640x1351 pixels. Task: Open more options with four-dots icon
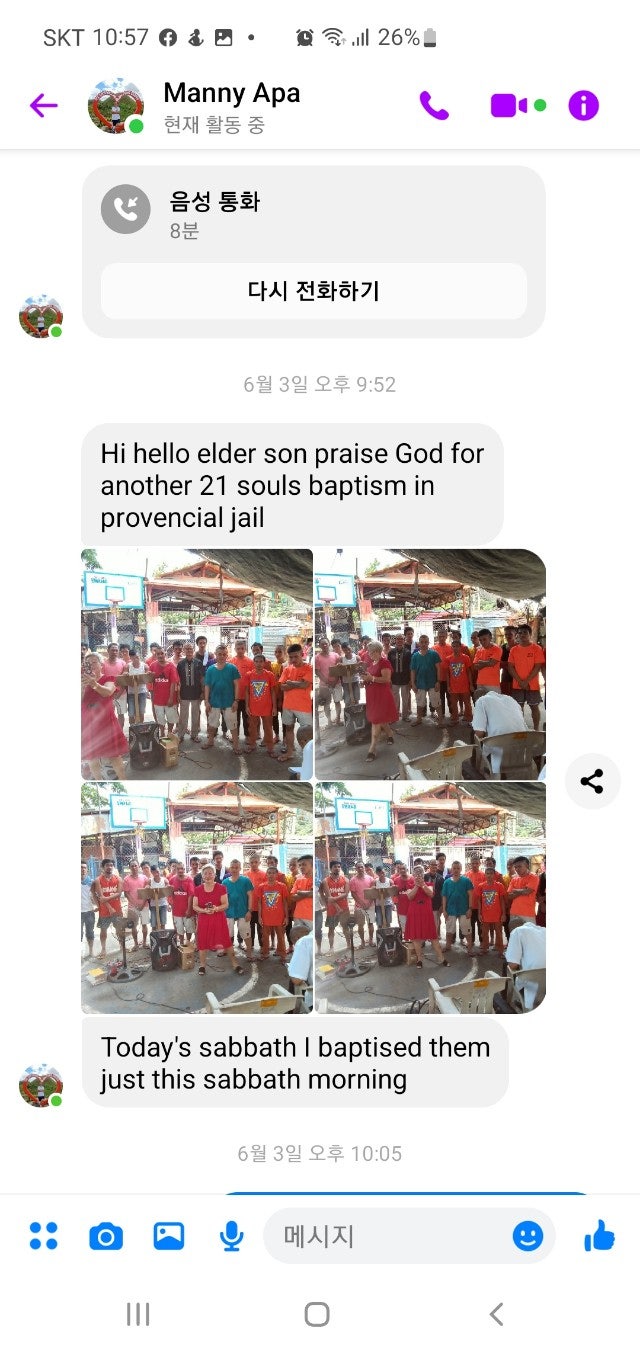pyautogui.click(x=43, y=1236)
